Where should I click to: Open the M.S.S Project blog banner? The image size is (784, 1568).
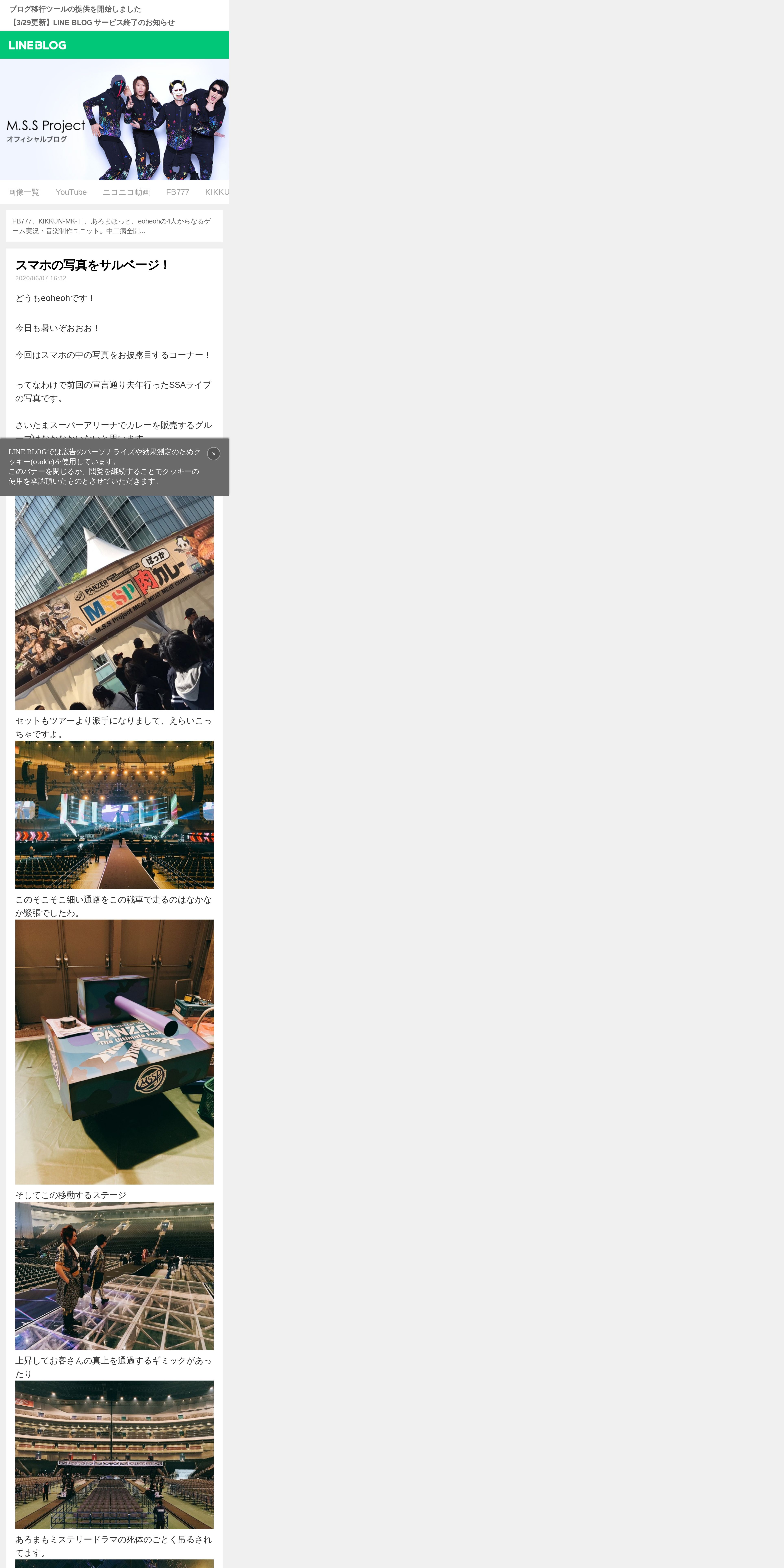tap(114, 119)
